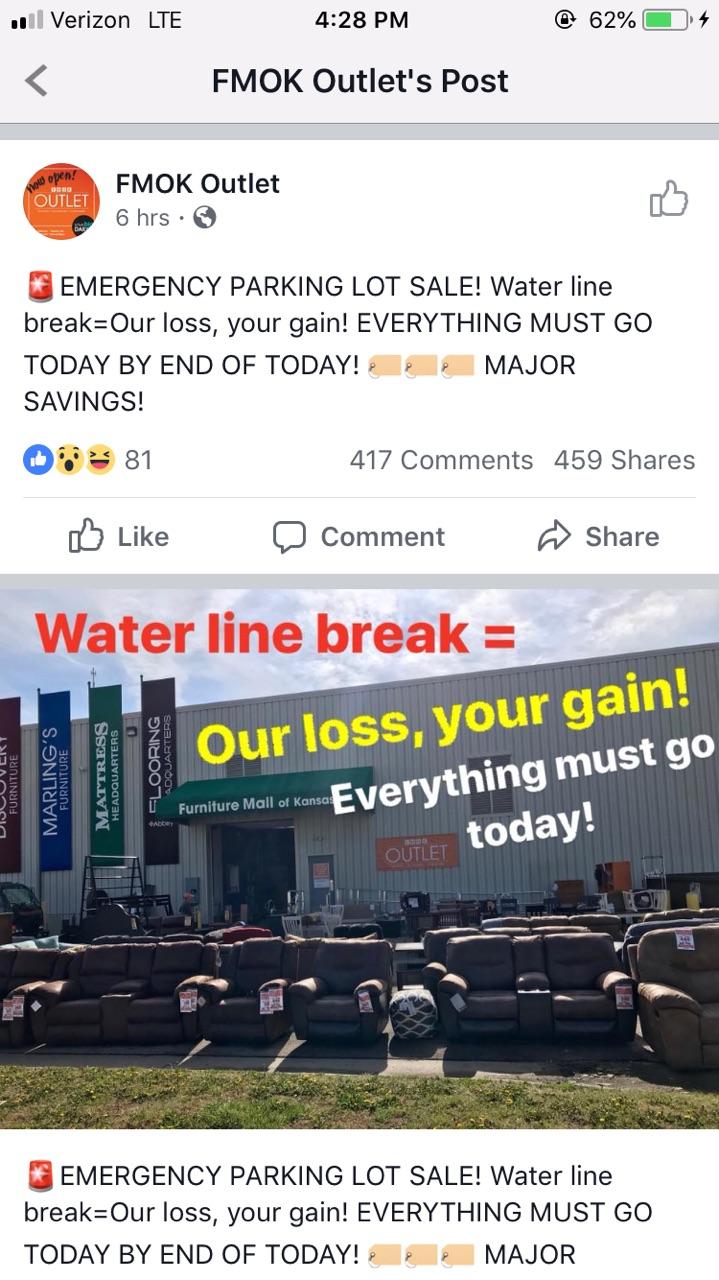Open the FMOK Outlet page name
719x1280 pixels.
click(x=197, y=184)
